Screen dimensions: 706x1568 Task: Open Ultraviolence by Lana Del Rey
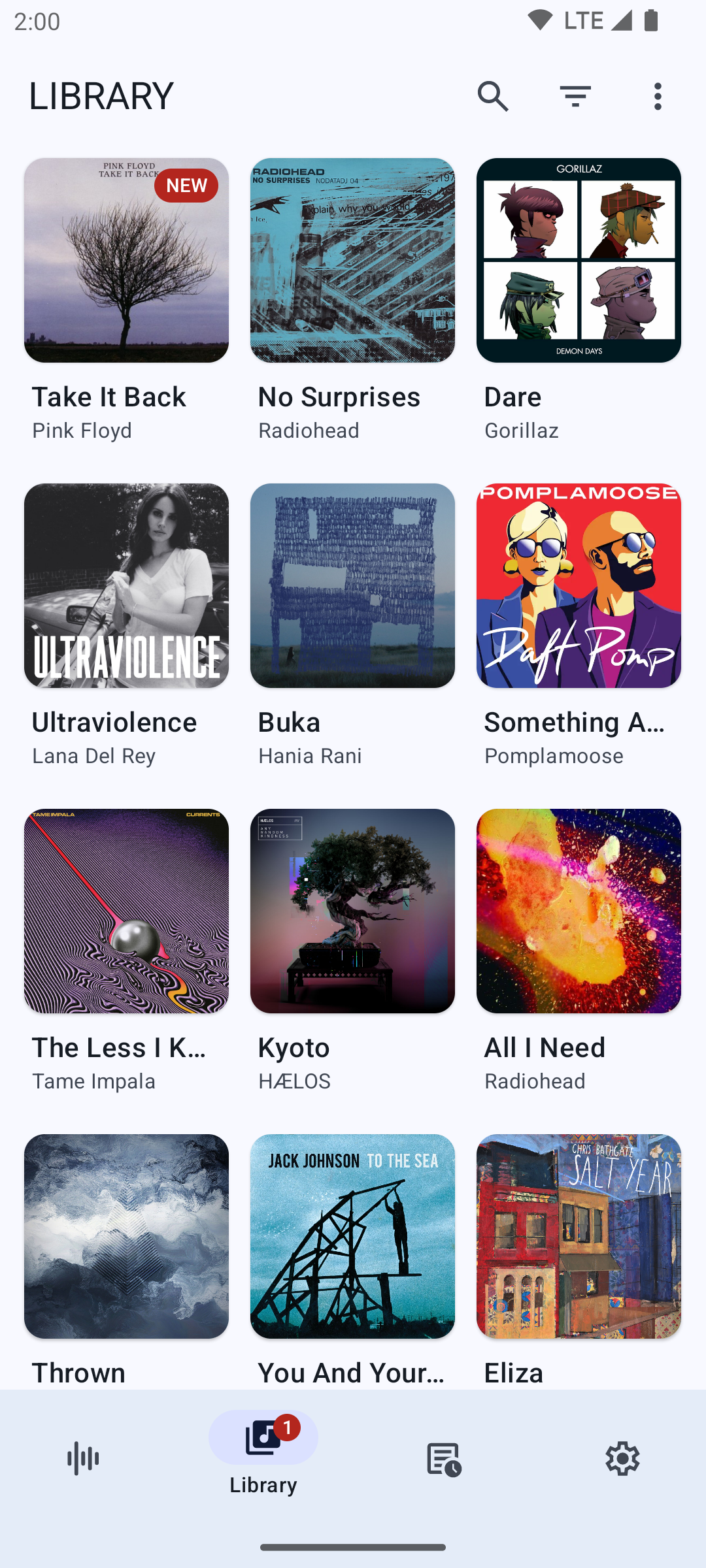126,585
